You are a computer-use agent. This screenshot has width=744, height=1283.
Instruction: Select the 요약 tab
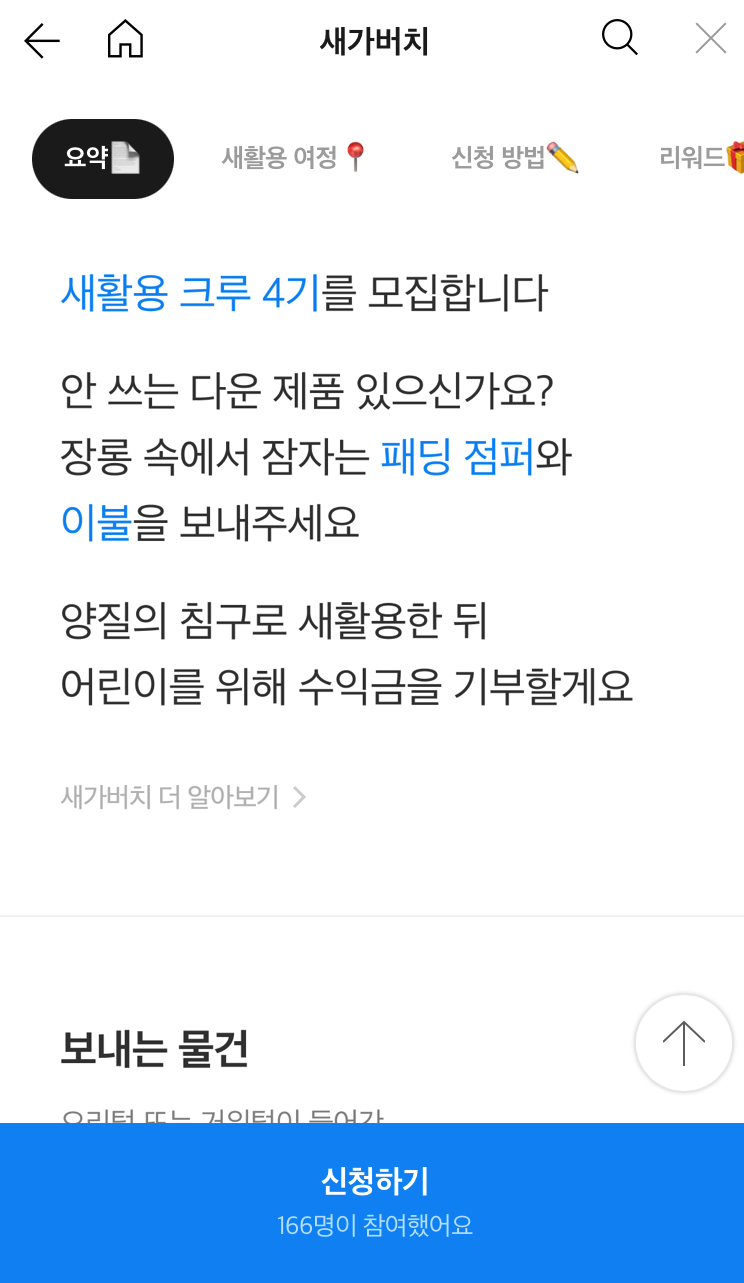pyautogui.click(x=102, y=158)
